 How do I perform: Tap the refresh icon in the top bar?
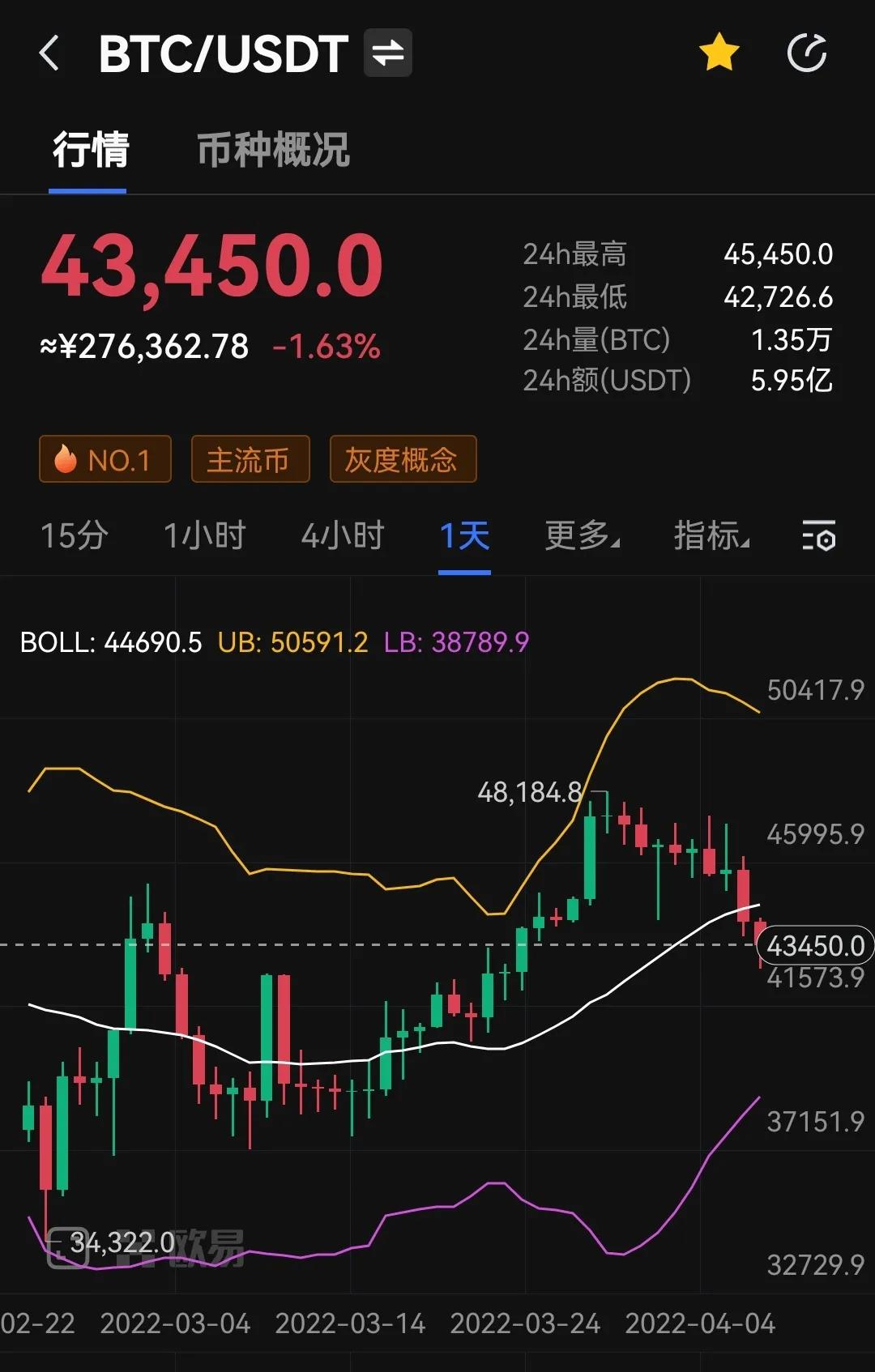(x=807, y=51)
